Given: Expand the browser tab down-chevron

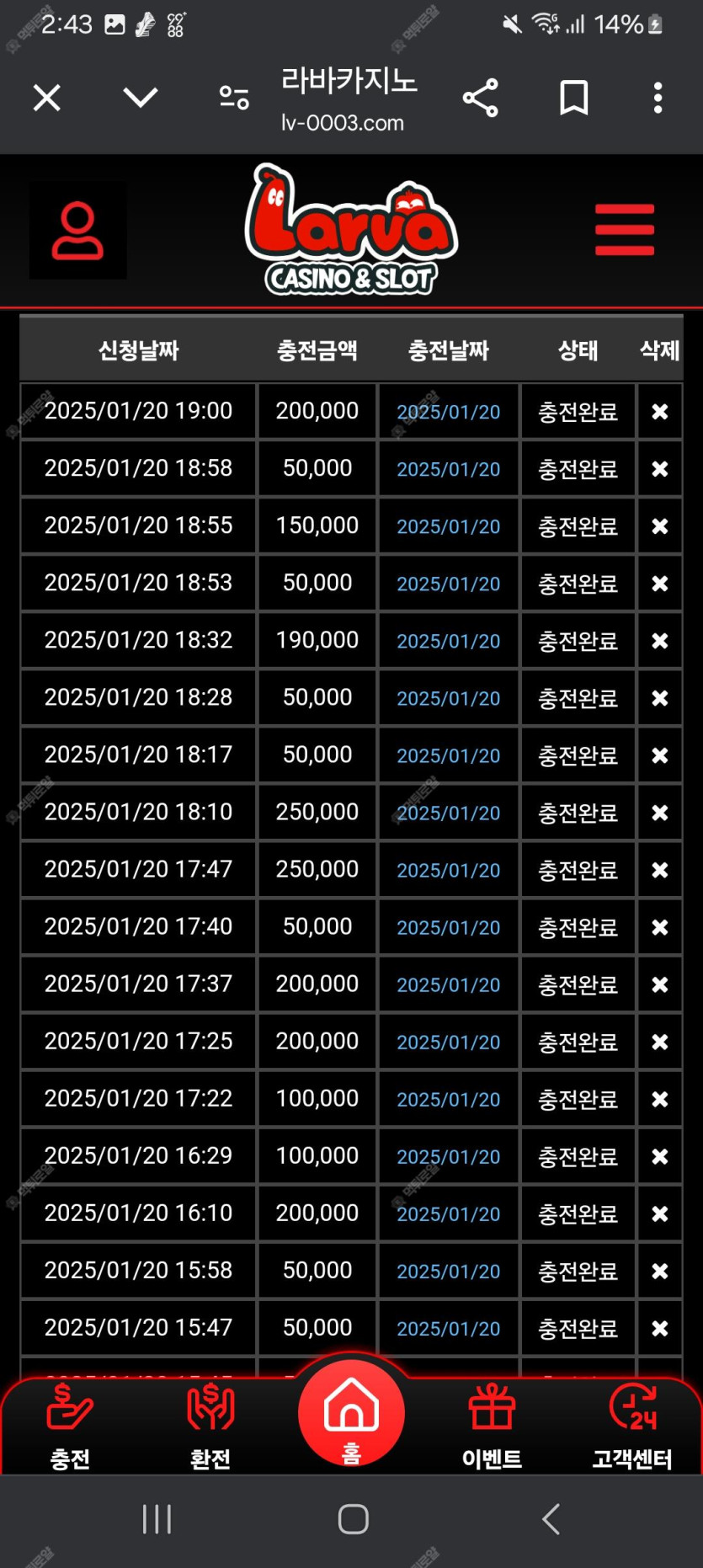Looking at the screenshot, I should click(x=140, y=98).
